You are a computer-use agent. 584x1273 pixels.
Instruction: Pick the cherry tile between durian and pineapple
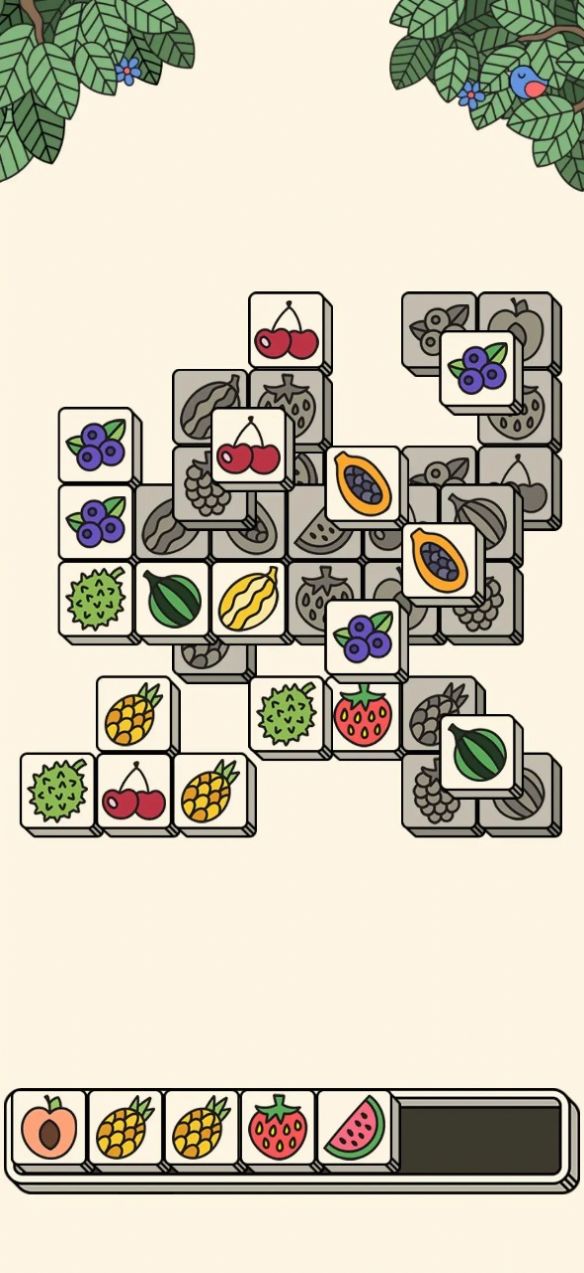pos(134,792)
